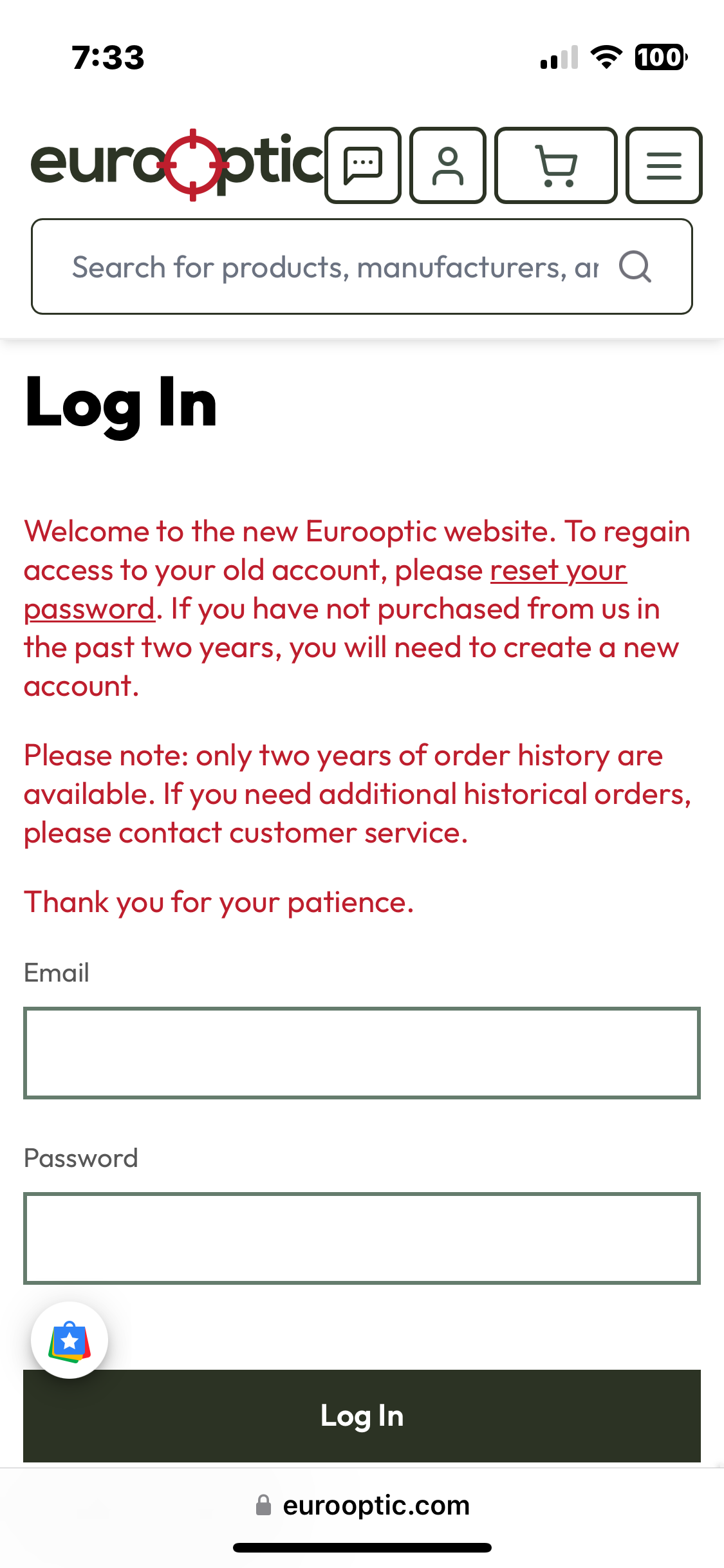
Task: Open the floating rewards bag widget
Action: (70, 1341)
